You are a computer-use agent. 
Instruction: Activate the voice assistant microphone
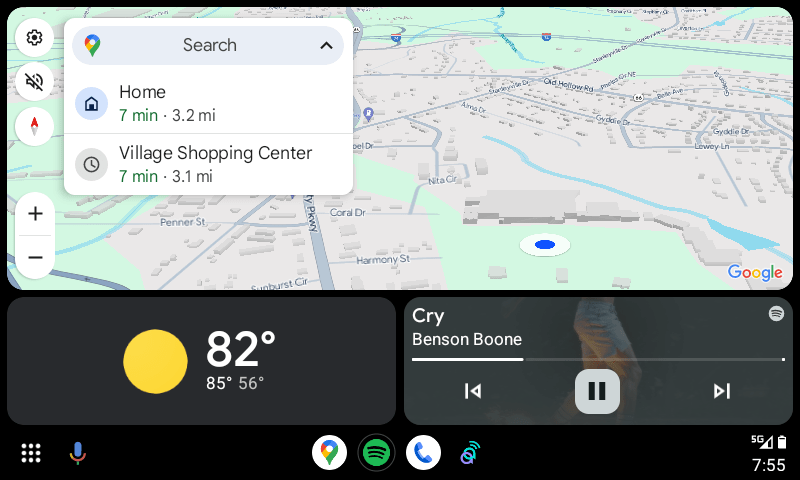click(77, 453)
